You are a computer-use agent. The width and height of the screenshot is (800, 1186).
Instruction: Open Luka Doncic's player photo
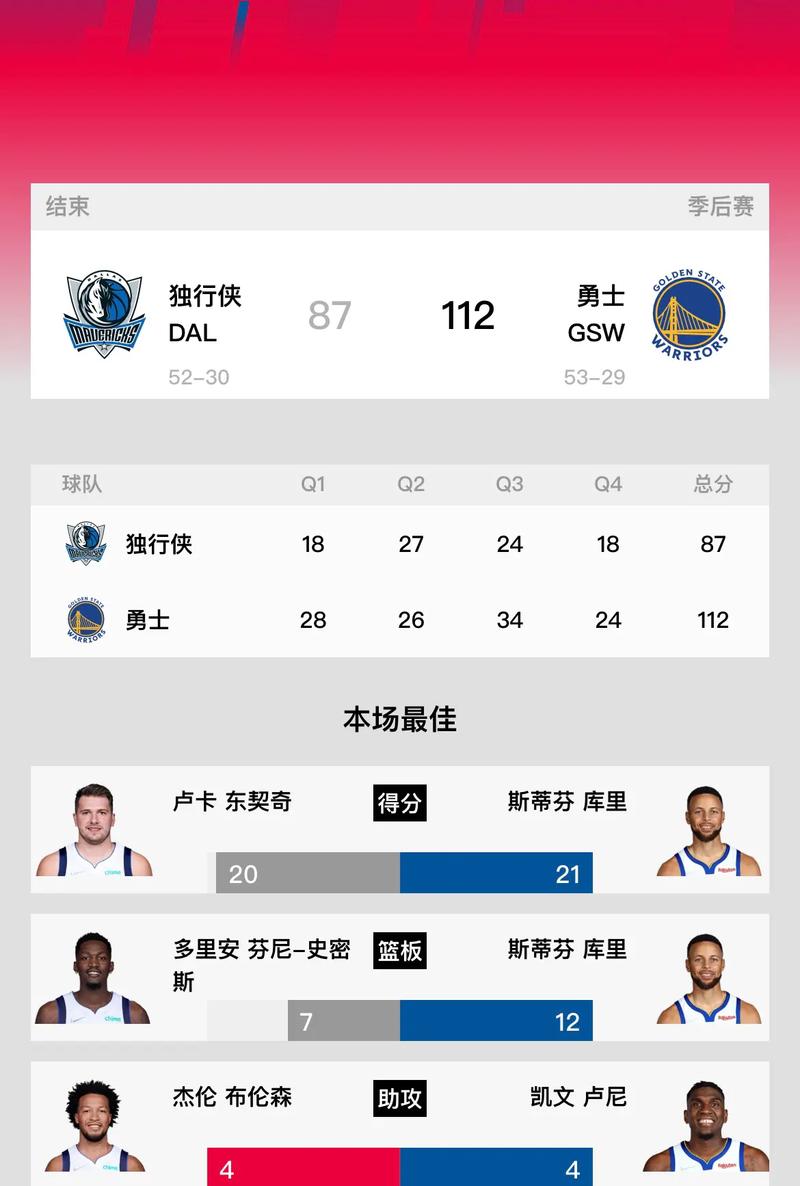tap(94, 828)
